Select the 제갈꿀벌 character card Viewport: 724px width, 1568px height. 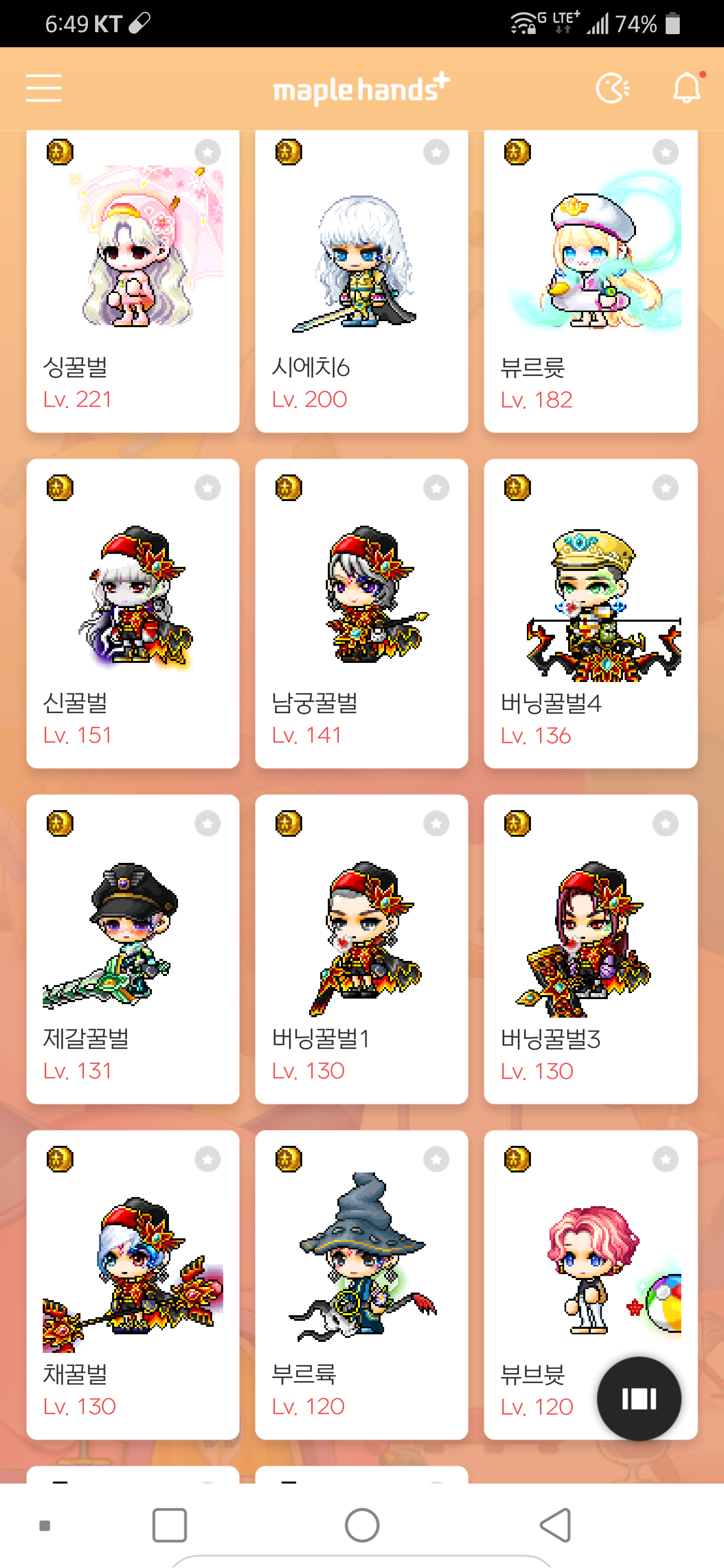133,949
